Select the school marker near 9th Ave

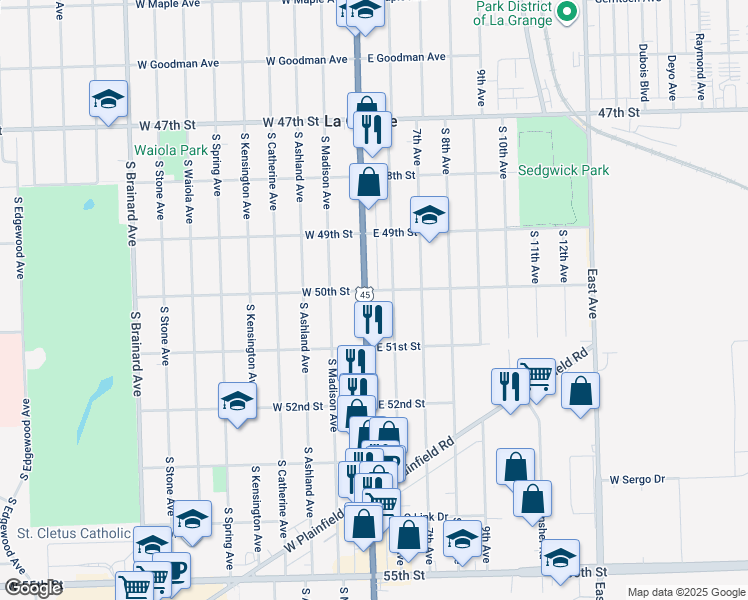463,538
